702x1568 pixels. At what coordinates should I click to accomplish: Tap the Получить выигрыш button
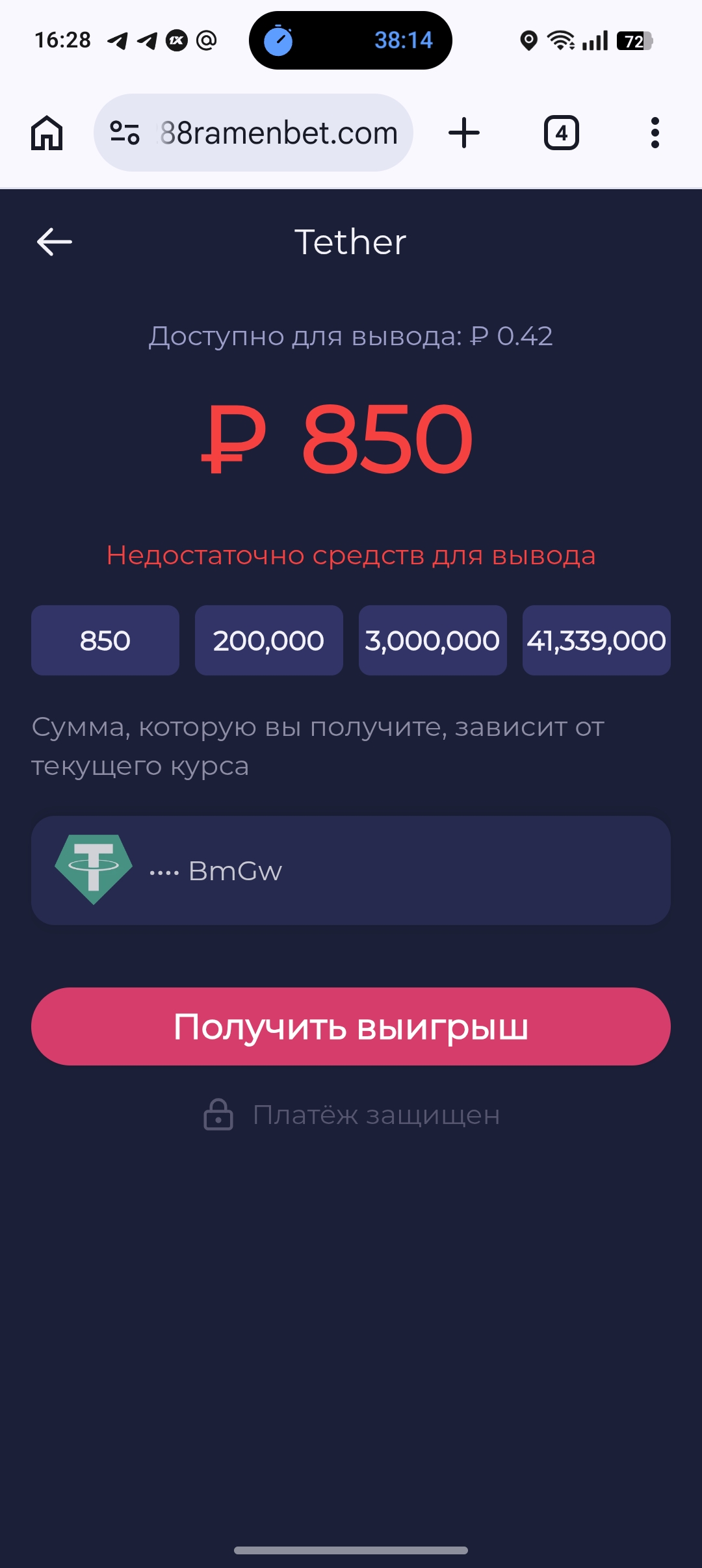tap(351, 1026)
